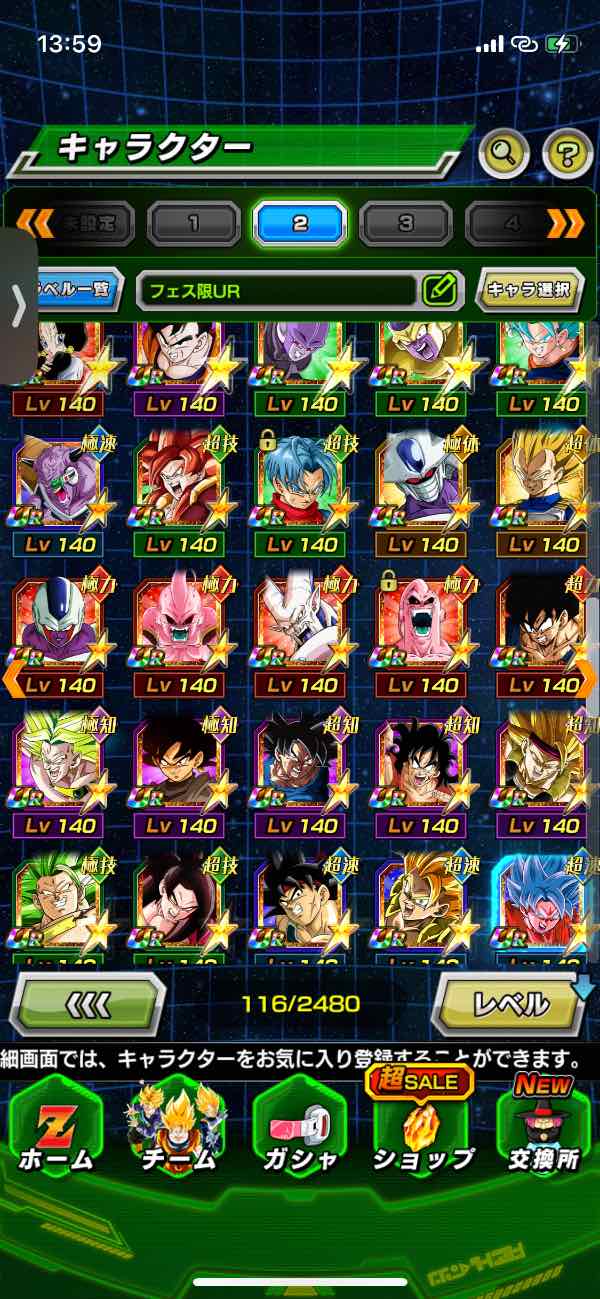Open the レベル sort button
600x1299 pixels.
510,1003
